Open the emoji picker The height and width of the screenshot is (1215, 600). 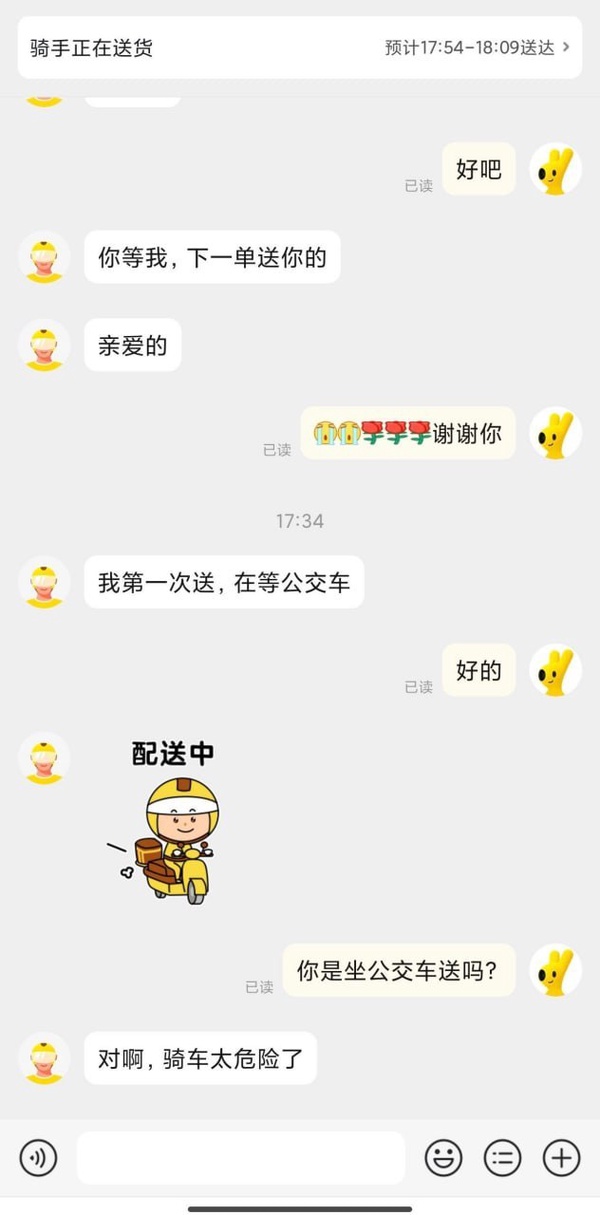point(443,1158)
